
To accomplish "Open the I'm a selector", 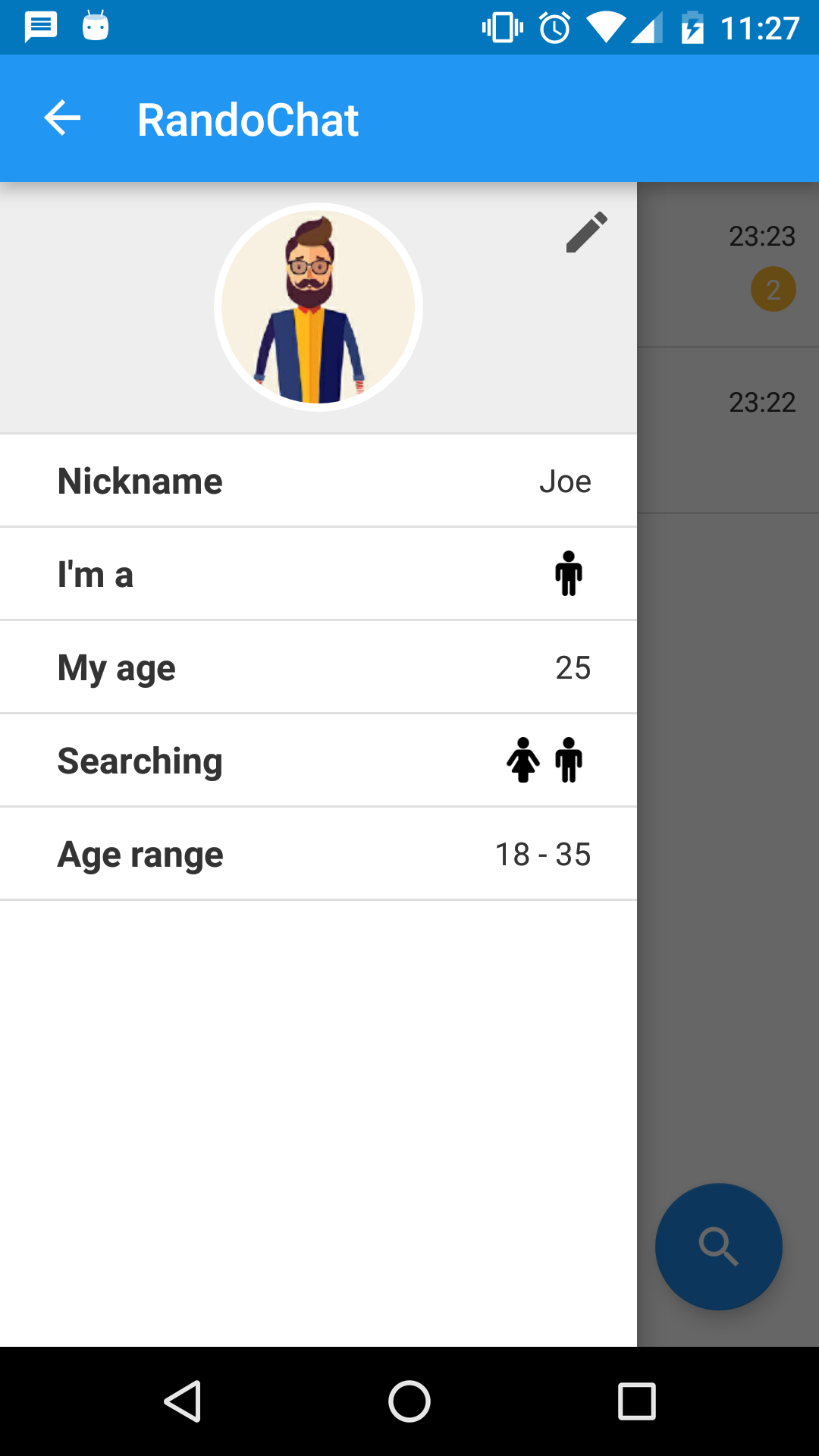I will [x=318, y=574].
